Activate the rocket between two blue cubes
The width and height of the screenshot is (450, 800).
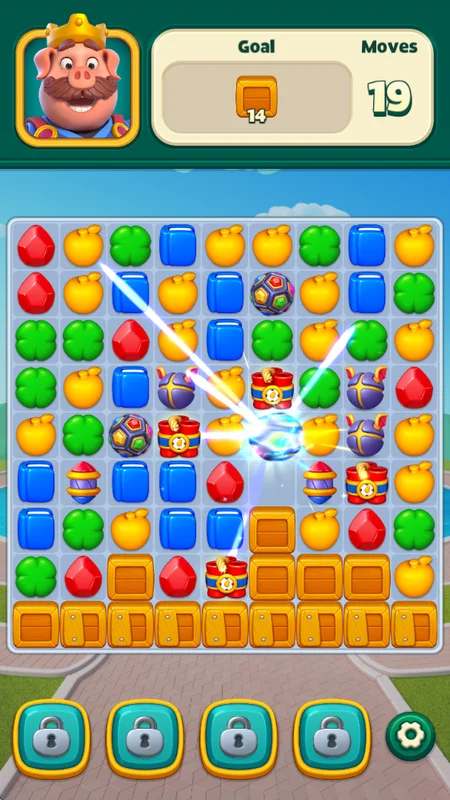(83, 483)
